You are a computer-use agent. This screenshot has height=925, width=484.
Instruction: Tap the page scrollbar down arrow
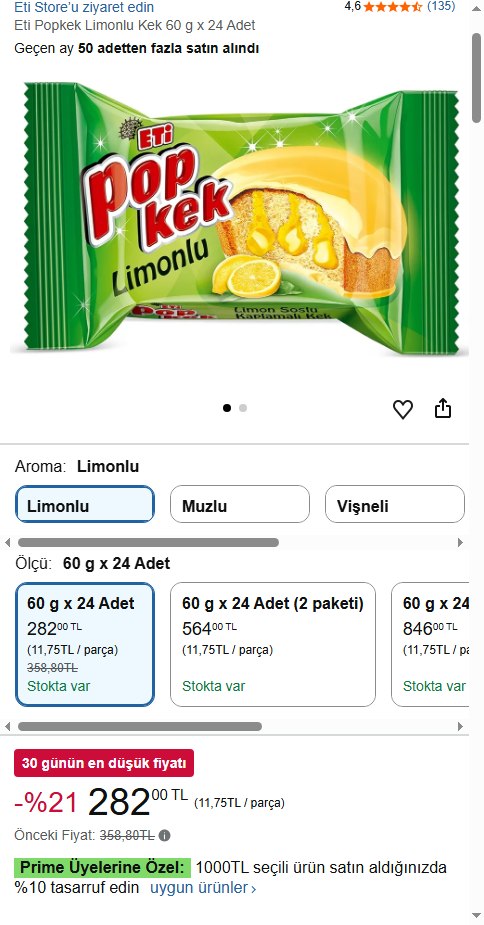point(477,916)
